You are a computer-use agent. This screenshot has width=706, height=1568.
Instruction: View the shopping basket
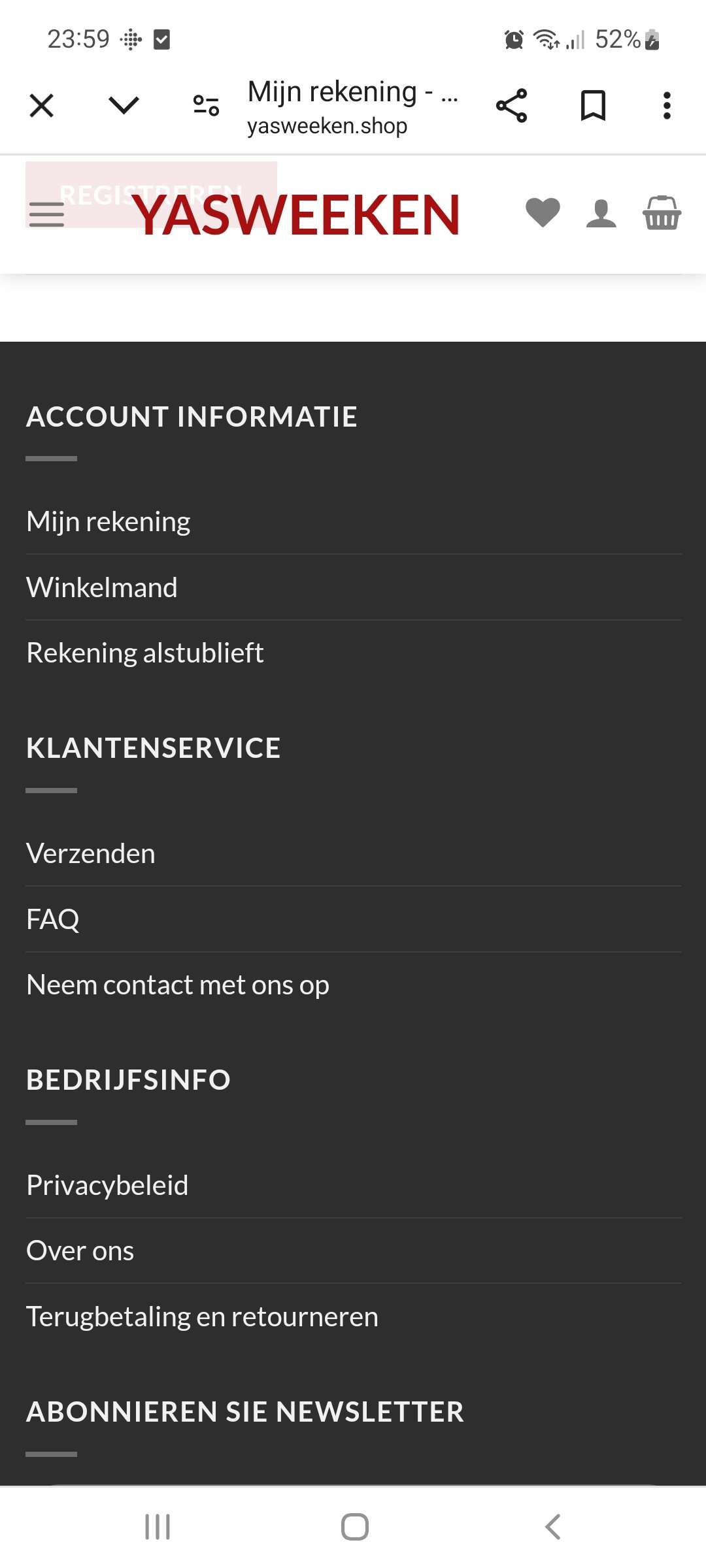click(662, 213)
